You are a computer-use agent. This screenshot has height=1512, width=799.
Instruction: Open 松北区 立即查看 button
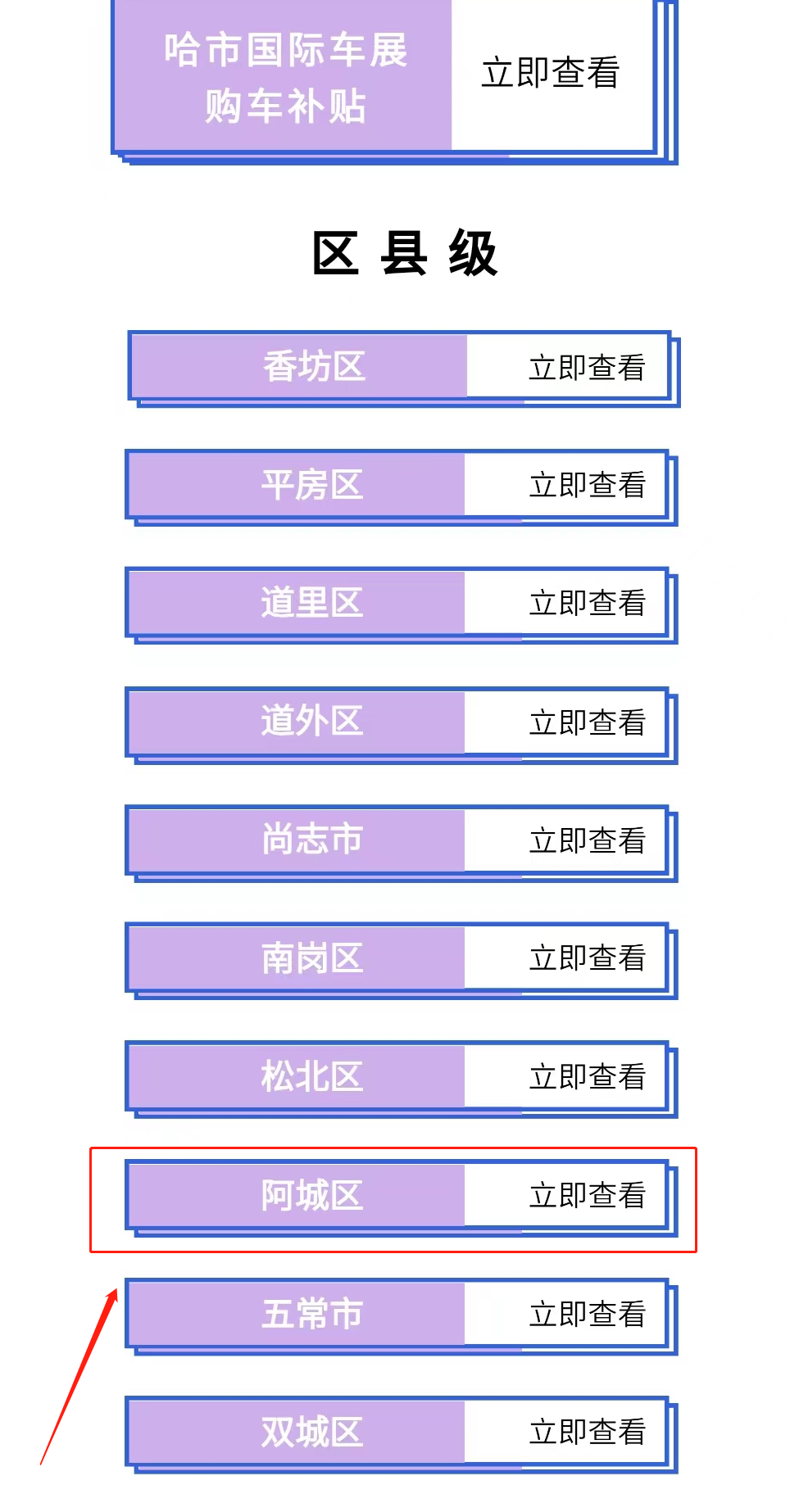(x=586, y=1076)
